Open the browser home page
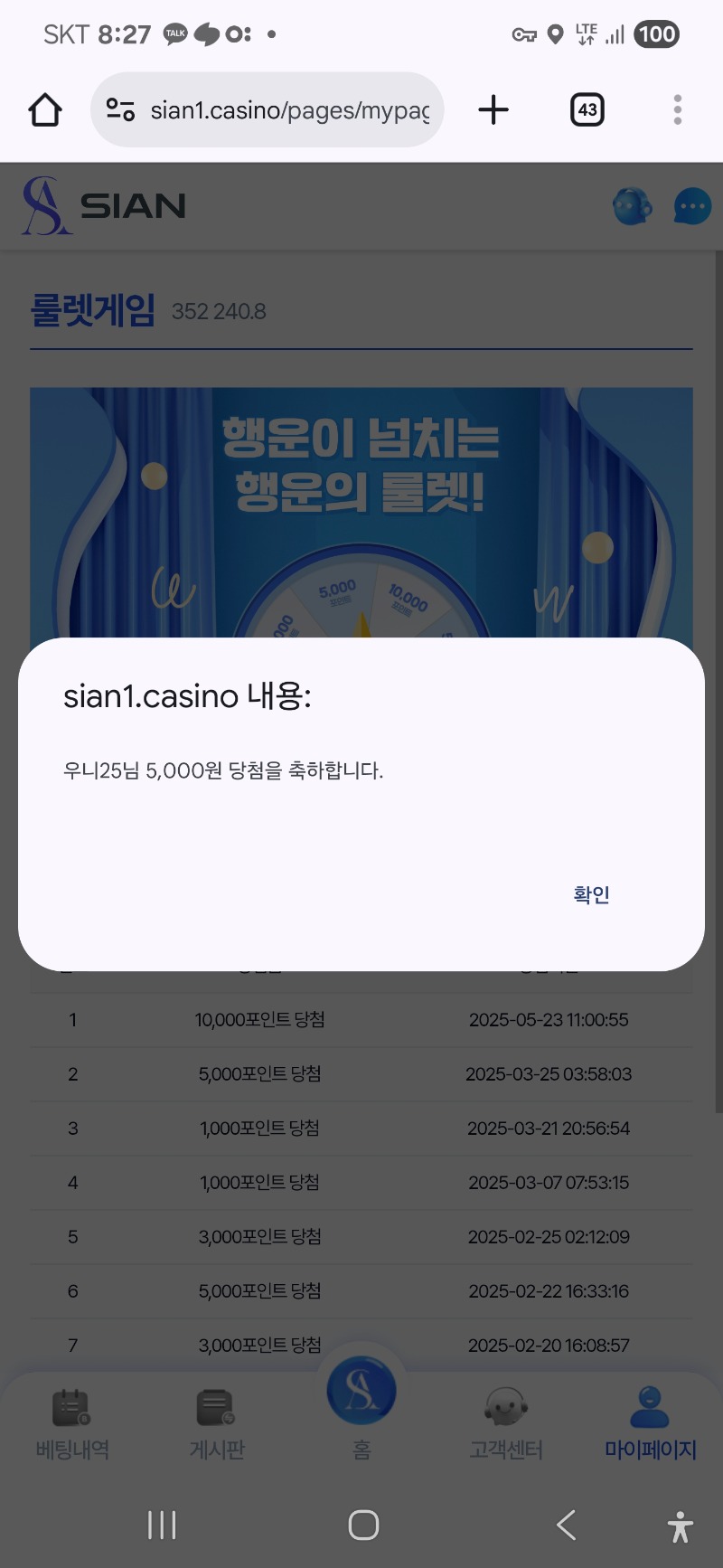The height and width of the screenshot is (1568, 723). coord(45,110)
